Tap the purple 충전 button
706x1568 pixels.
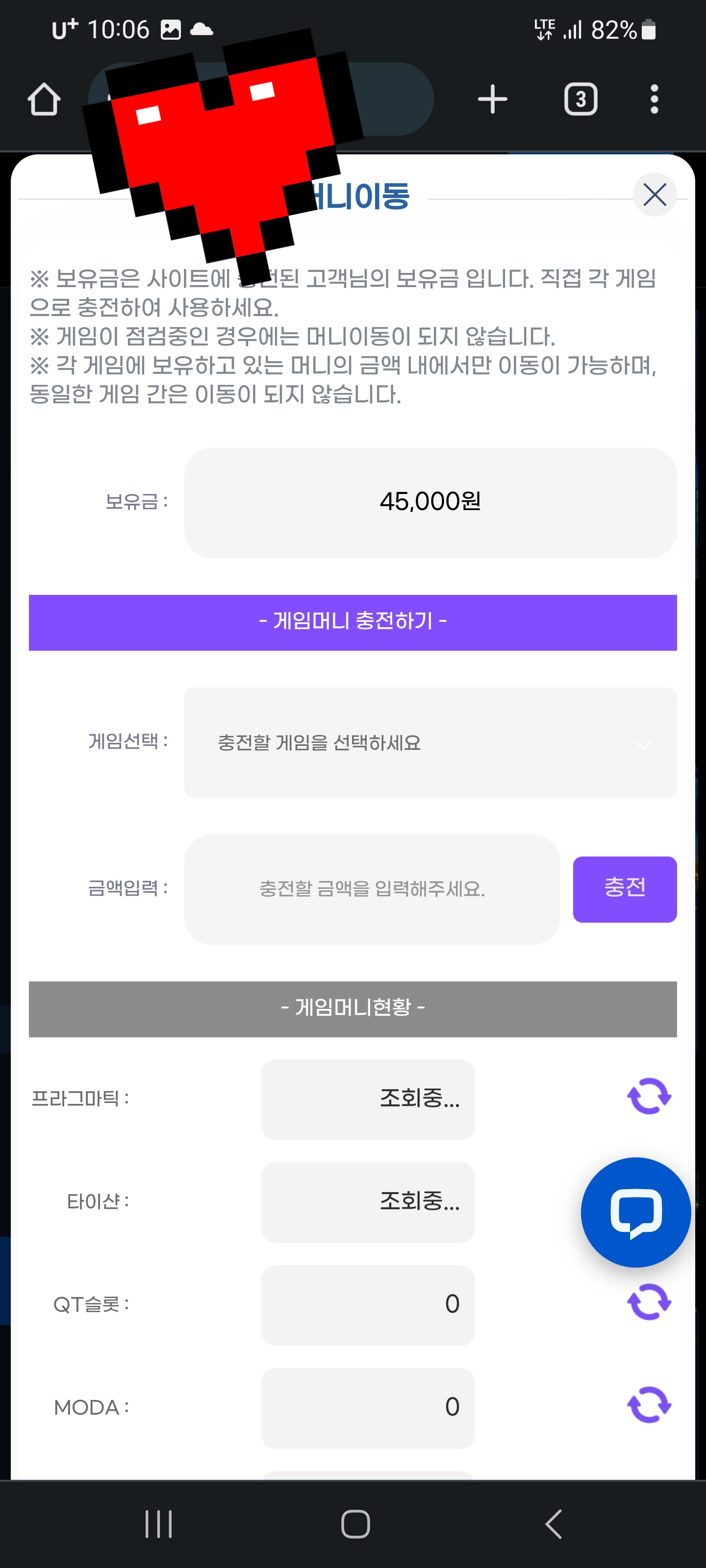pyautogui.click(x=625, y=889)
